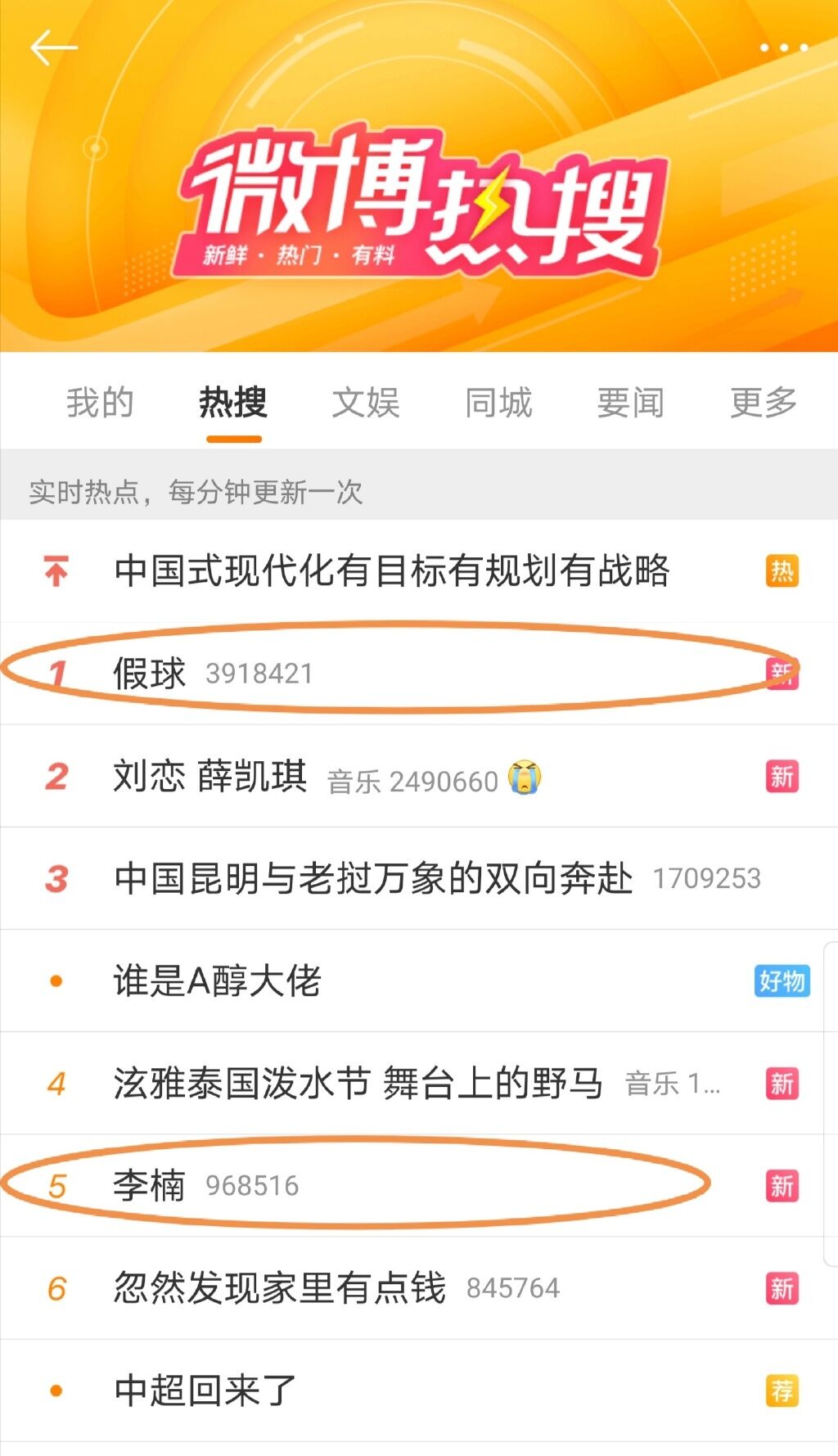Open the recommended topic 中超回来了
This screenshot has height=1456, width=838.
coord(205,1391)
